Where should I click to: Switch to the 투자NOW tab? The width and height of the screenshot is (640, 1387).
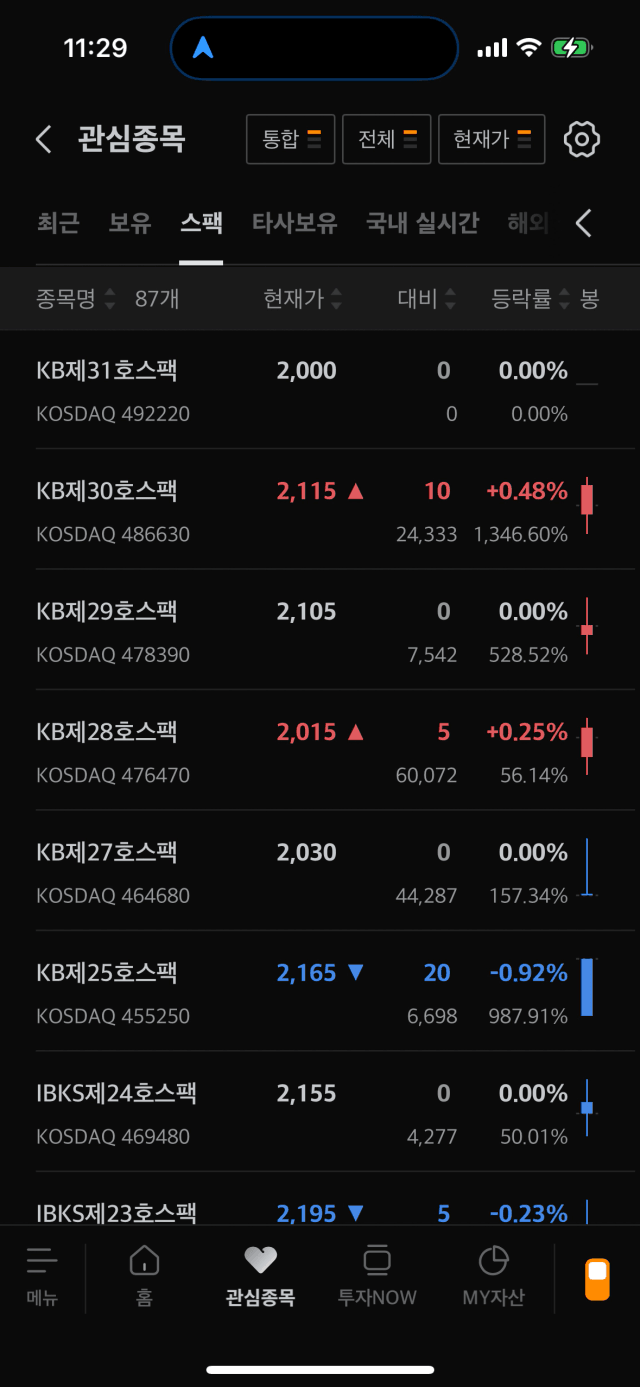[x=377, y=1277]
